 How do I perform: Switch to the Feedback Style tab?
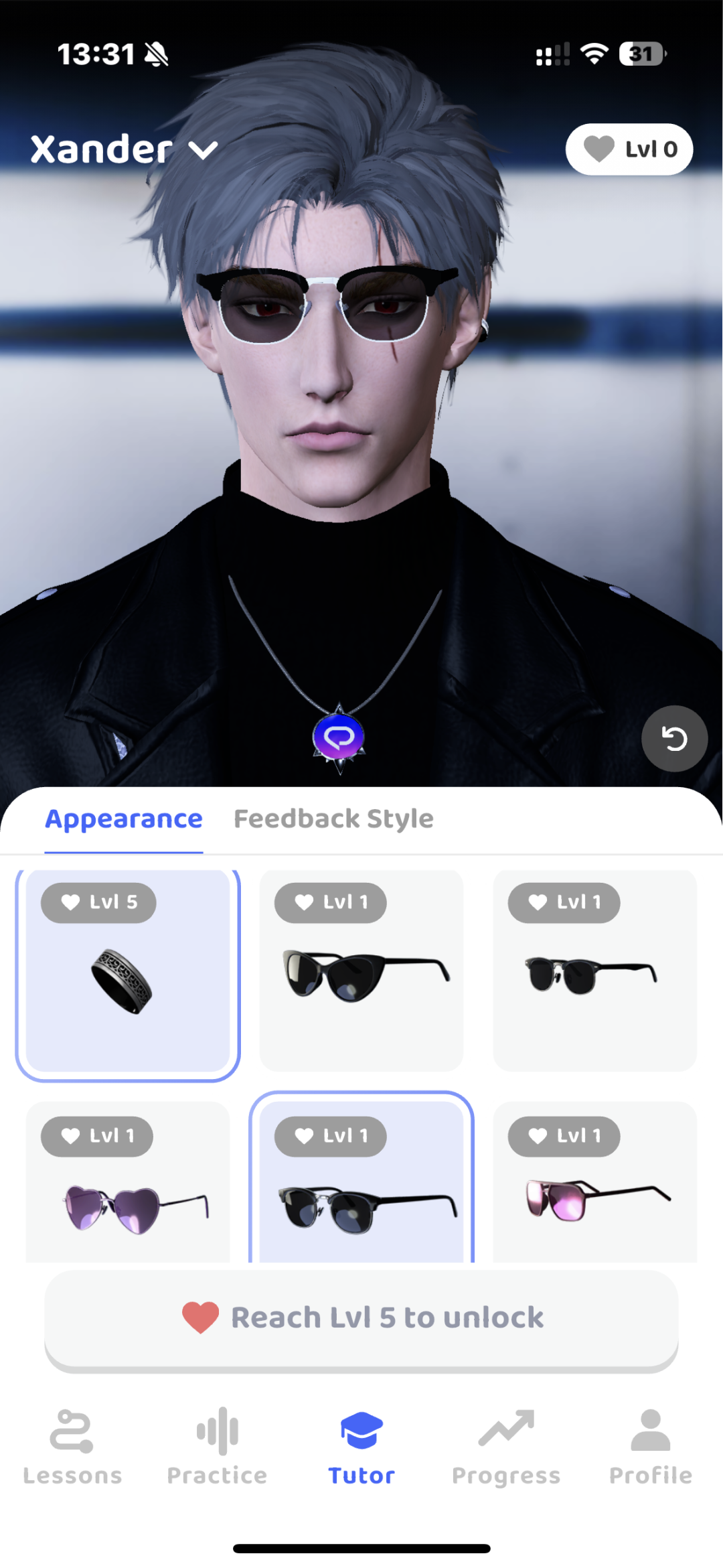(x=333, y=819)
